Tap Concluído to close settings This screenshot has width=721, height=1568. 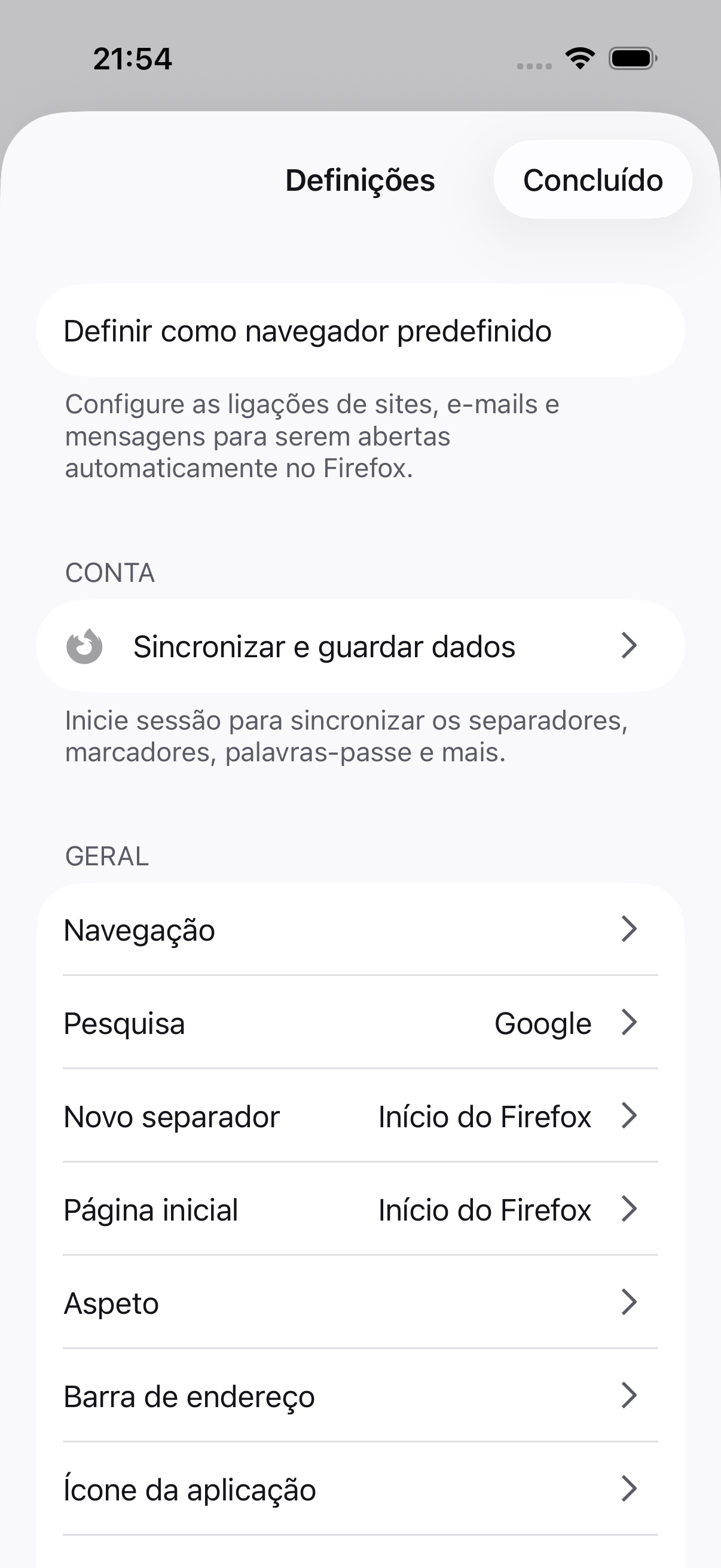point(592,180)
